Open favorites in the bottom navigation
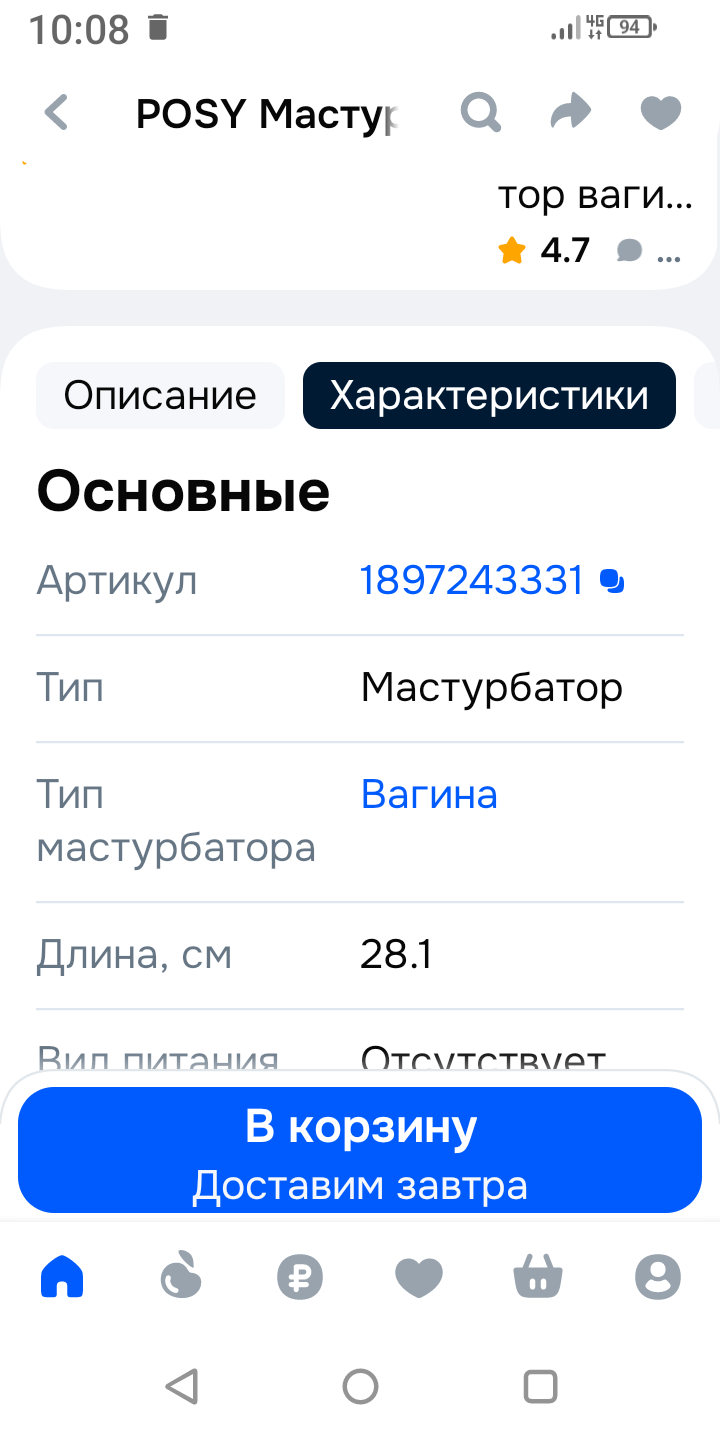This screenshot has width=720, height=1440. 419,1277
